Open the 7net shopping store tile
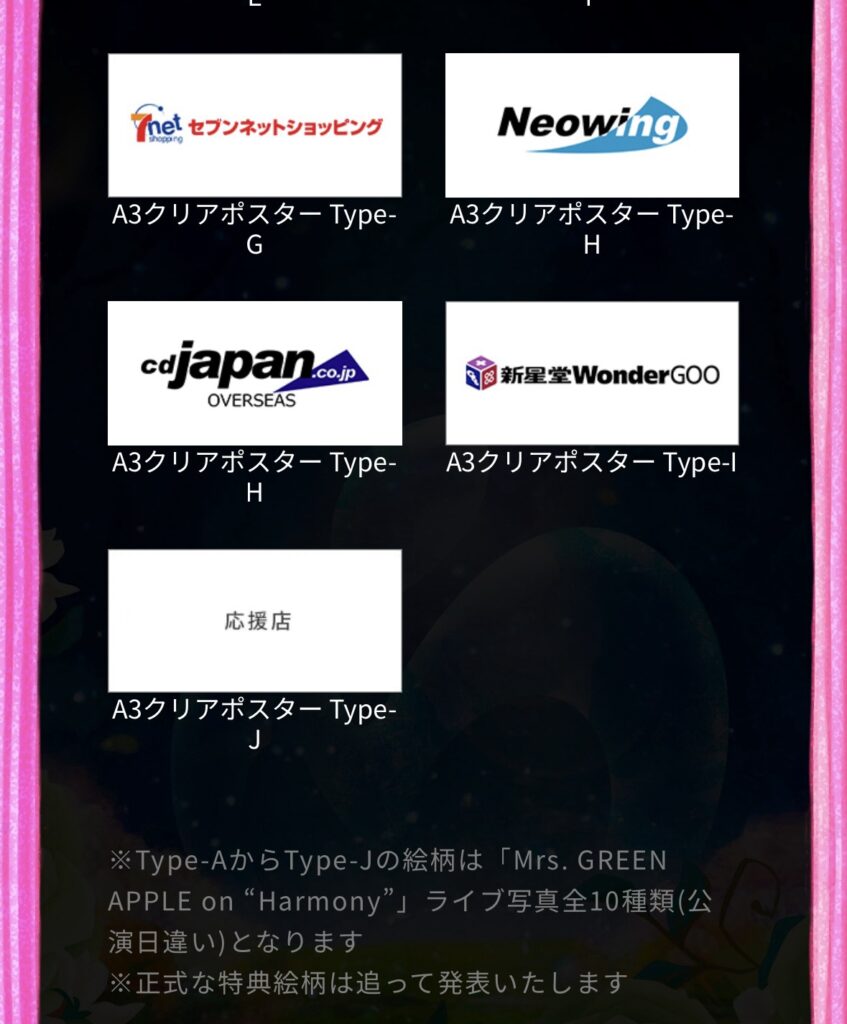 255,125
